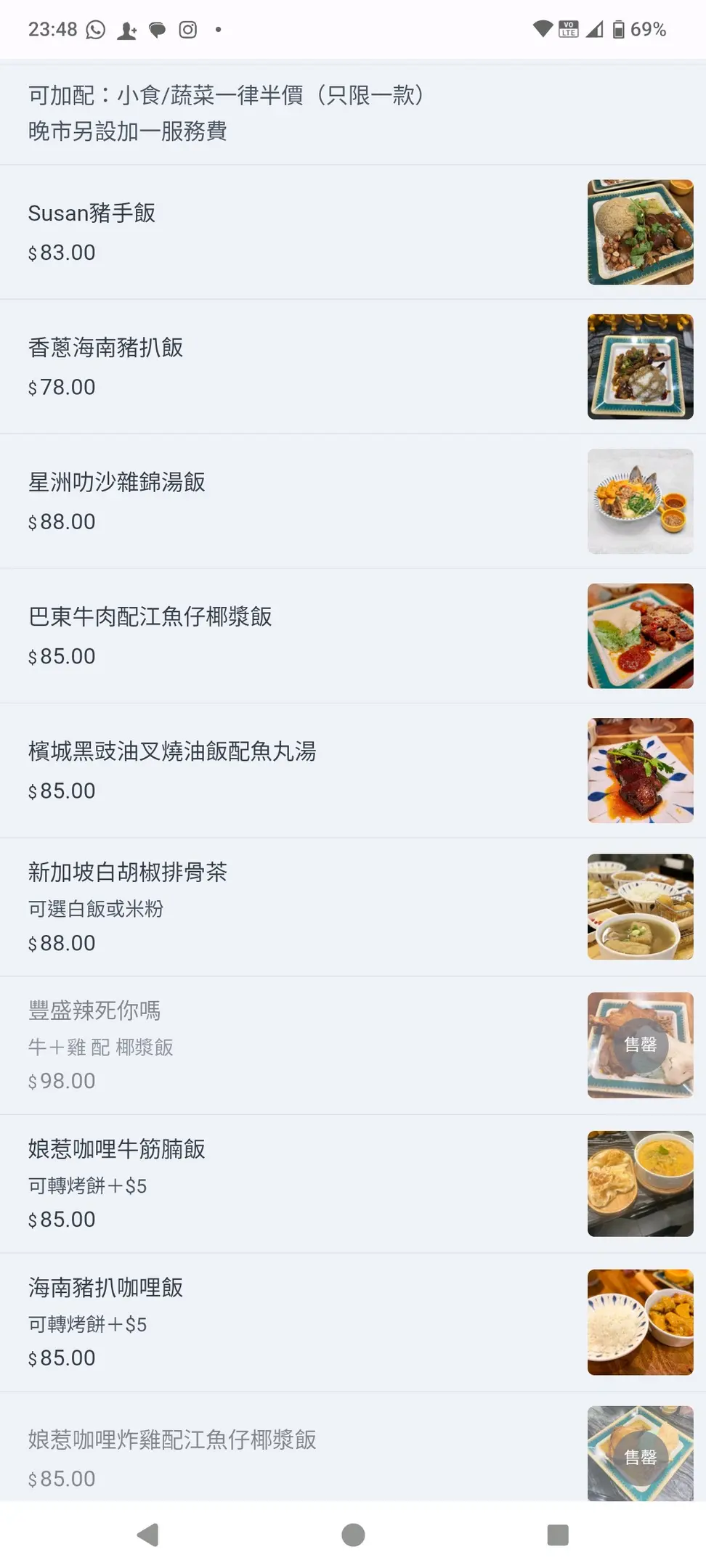
Task: Return to the home screen
Action: coord(353,1535)
